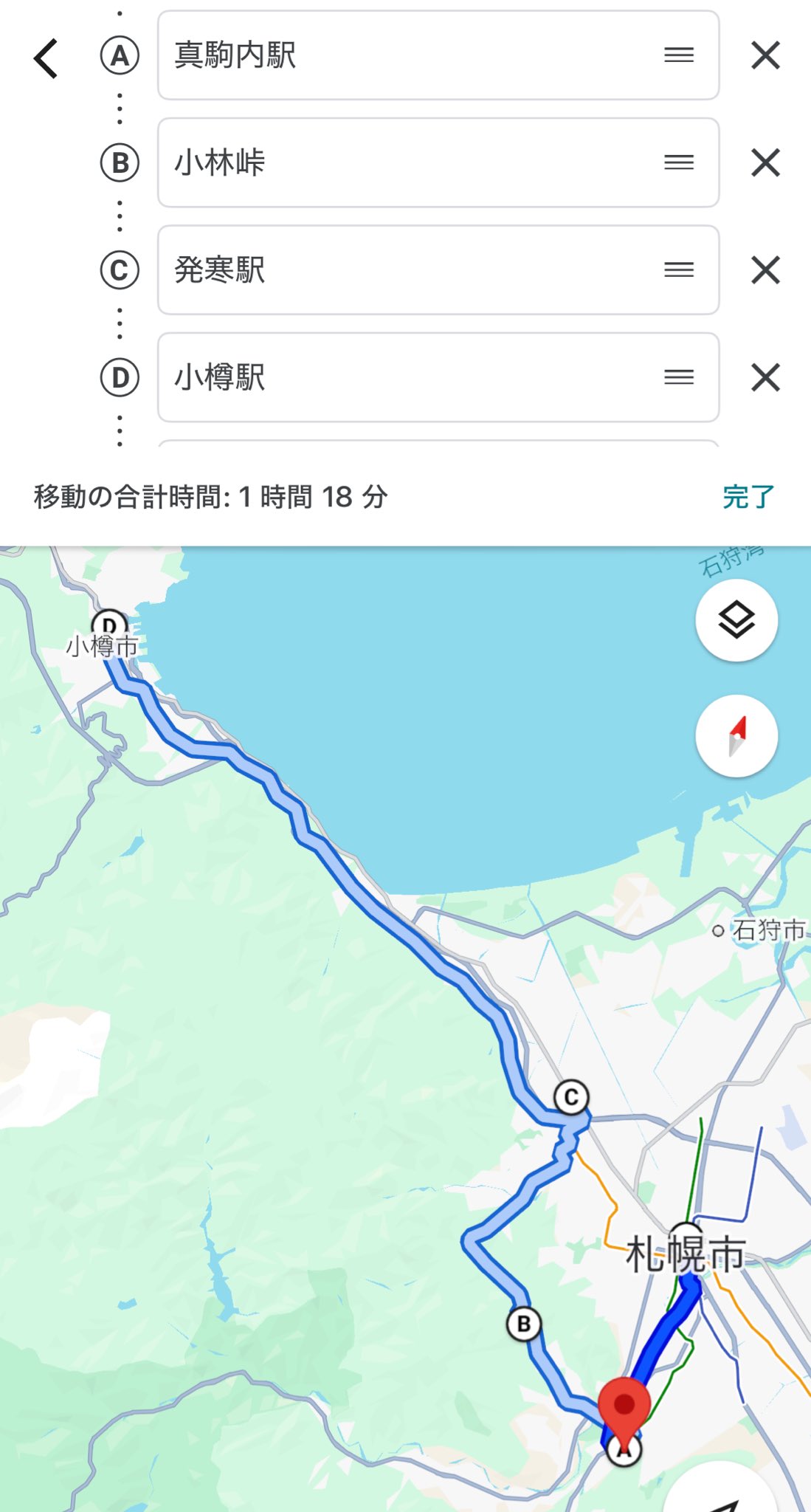Screen dimensions: 811x1512
Task: Edit the 真駒内駅 stop field
Action: (x=413, y=55)
